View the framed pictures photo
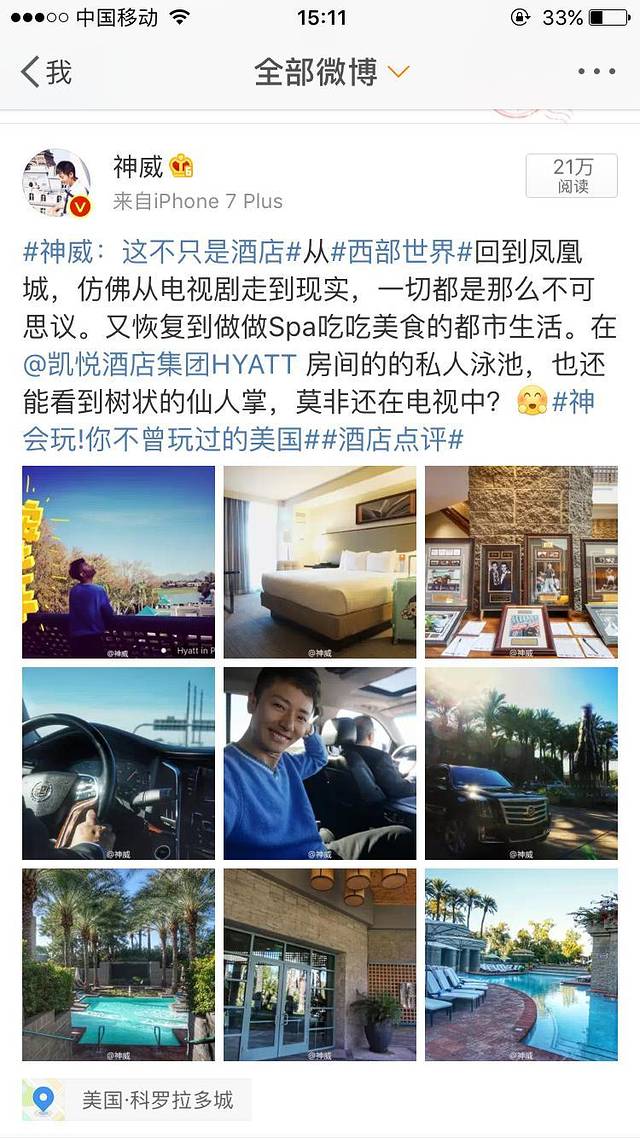 (521, 561)
